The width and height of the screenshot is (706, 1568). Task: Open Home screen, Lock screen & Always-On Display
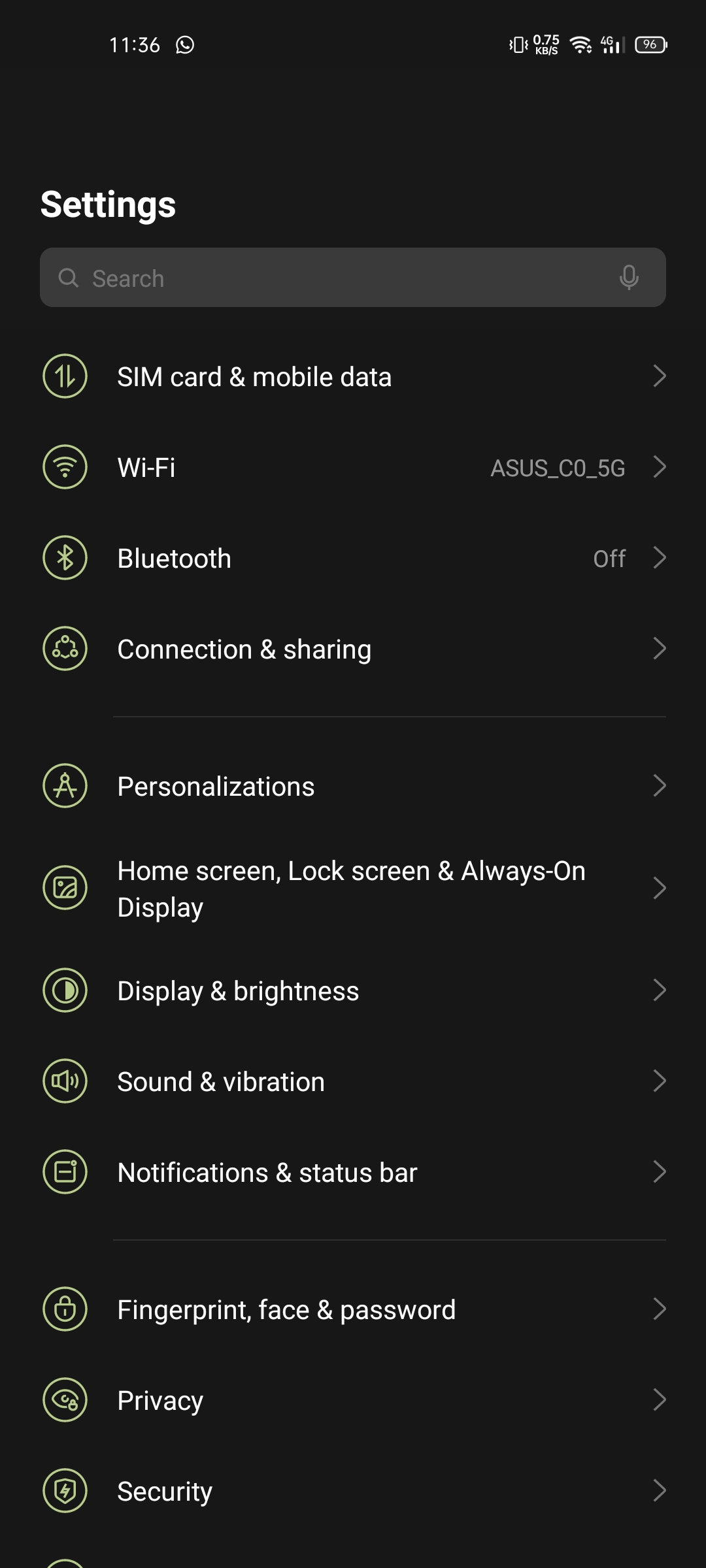coord(353,889)
